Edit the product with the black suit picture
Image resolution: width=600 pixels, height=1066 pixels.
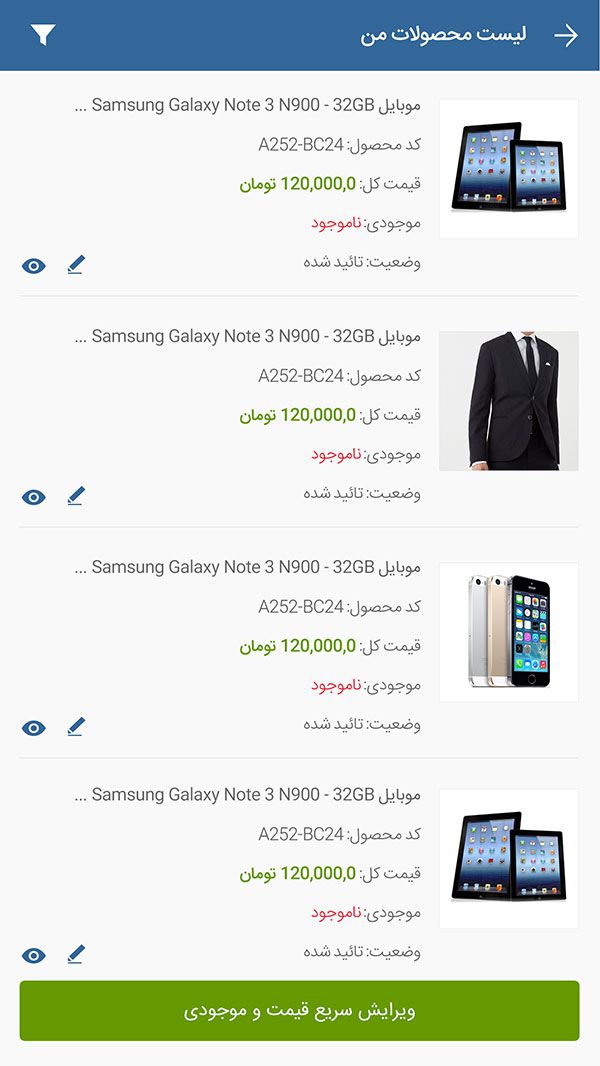click(76, 496)
